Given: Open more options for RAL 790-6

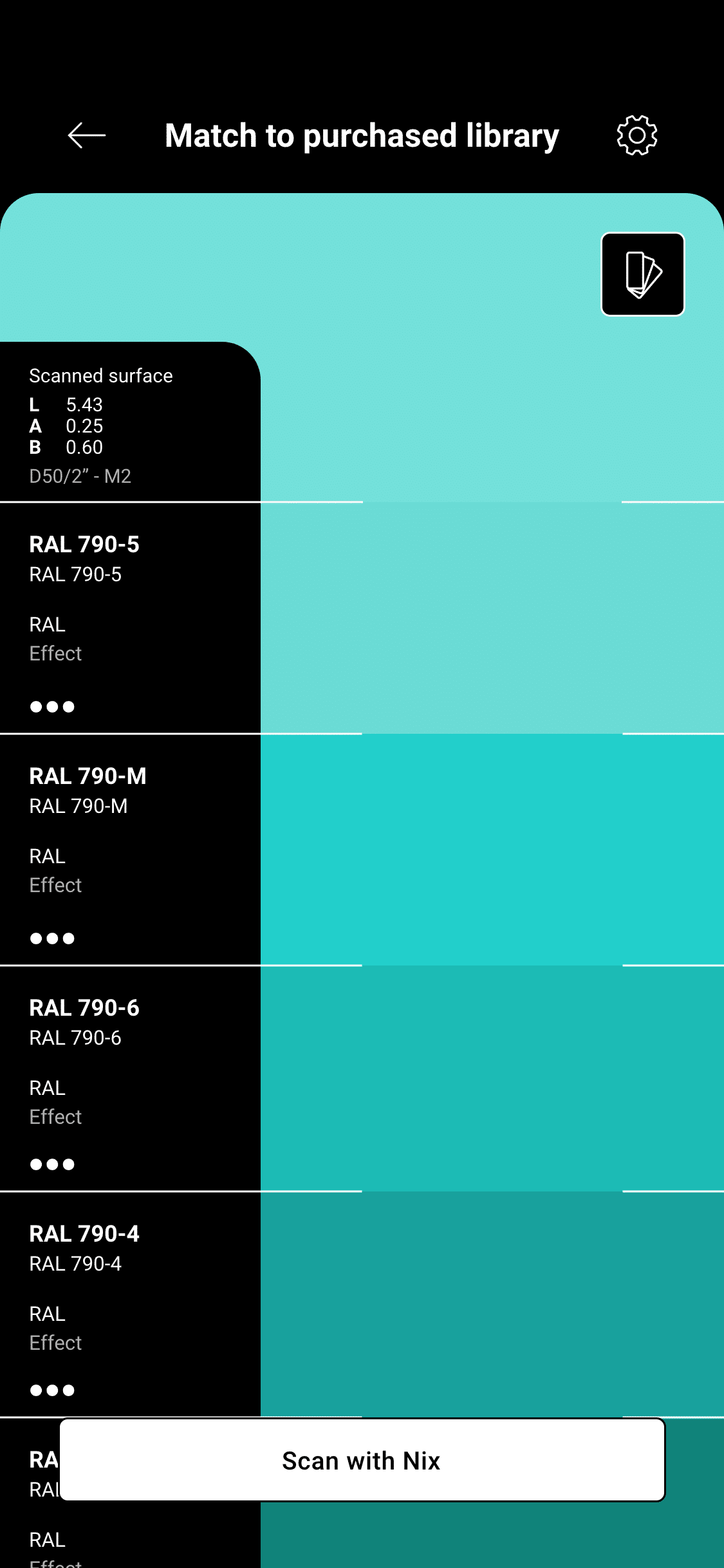Looking at the screenshot, I should click(52, 1164).
